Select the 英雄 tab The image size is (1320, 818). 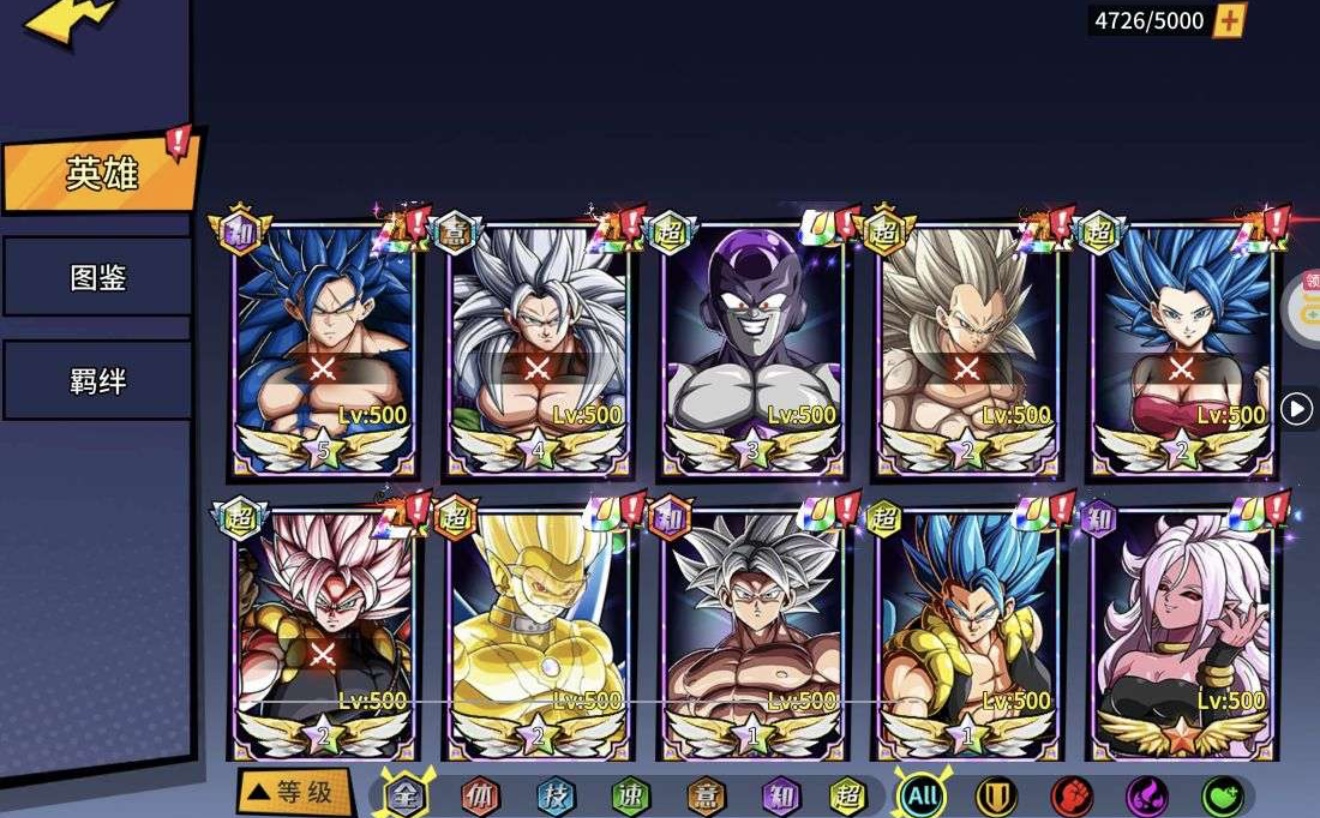point(101,173)
